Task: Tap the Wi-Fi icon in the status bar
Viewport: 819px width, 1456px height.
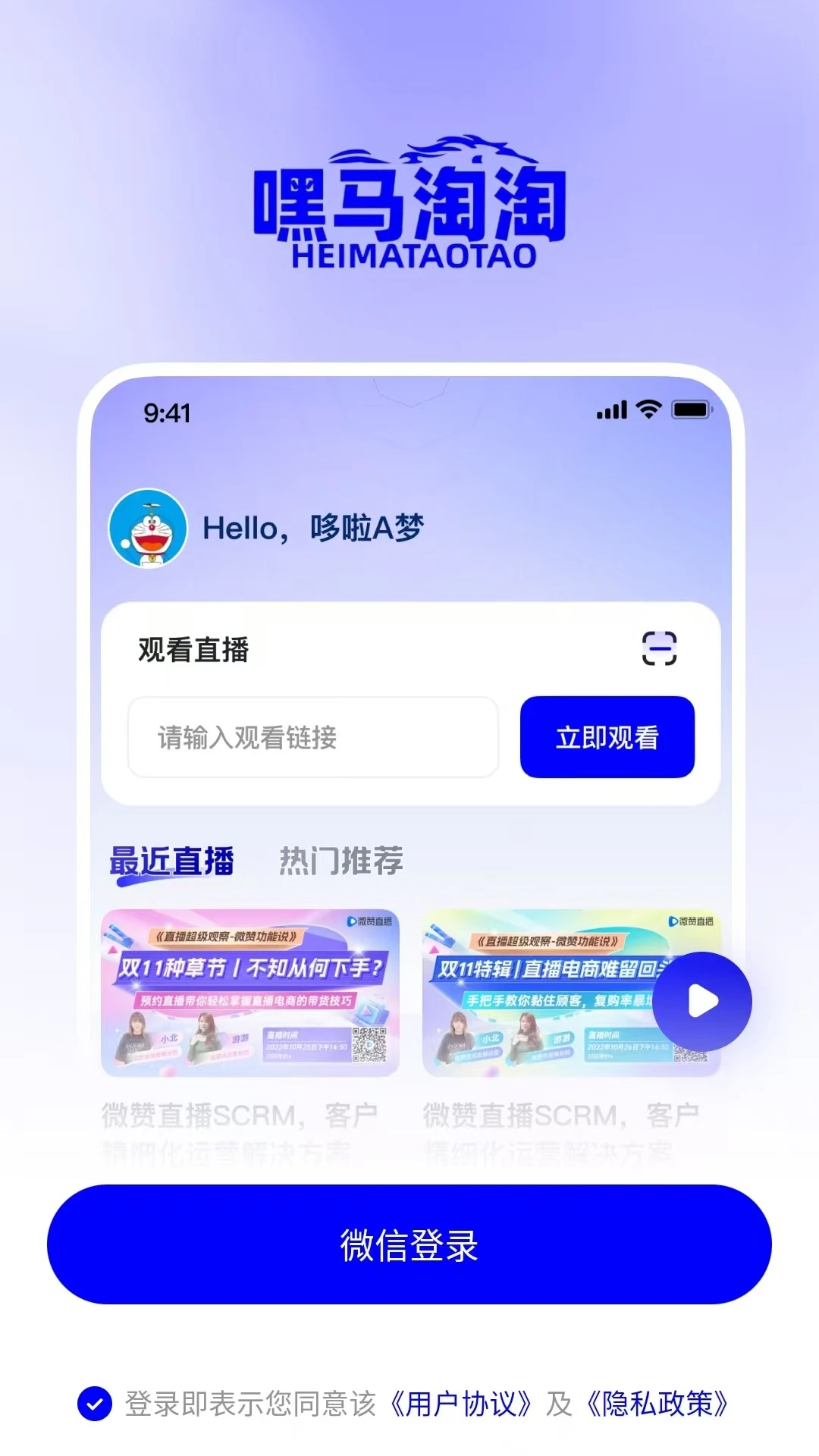Action: (x=648, y=410)
